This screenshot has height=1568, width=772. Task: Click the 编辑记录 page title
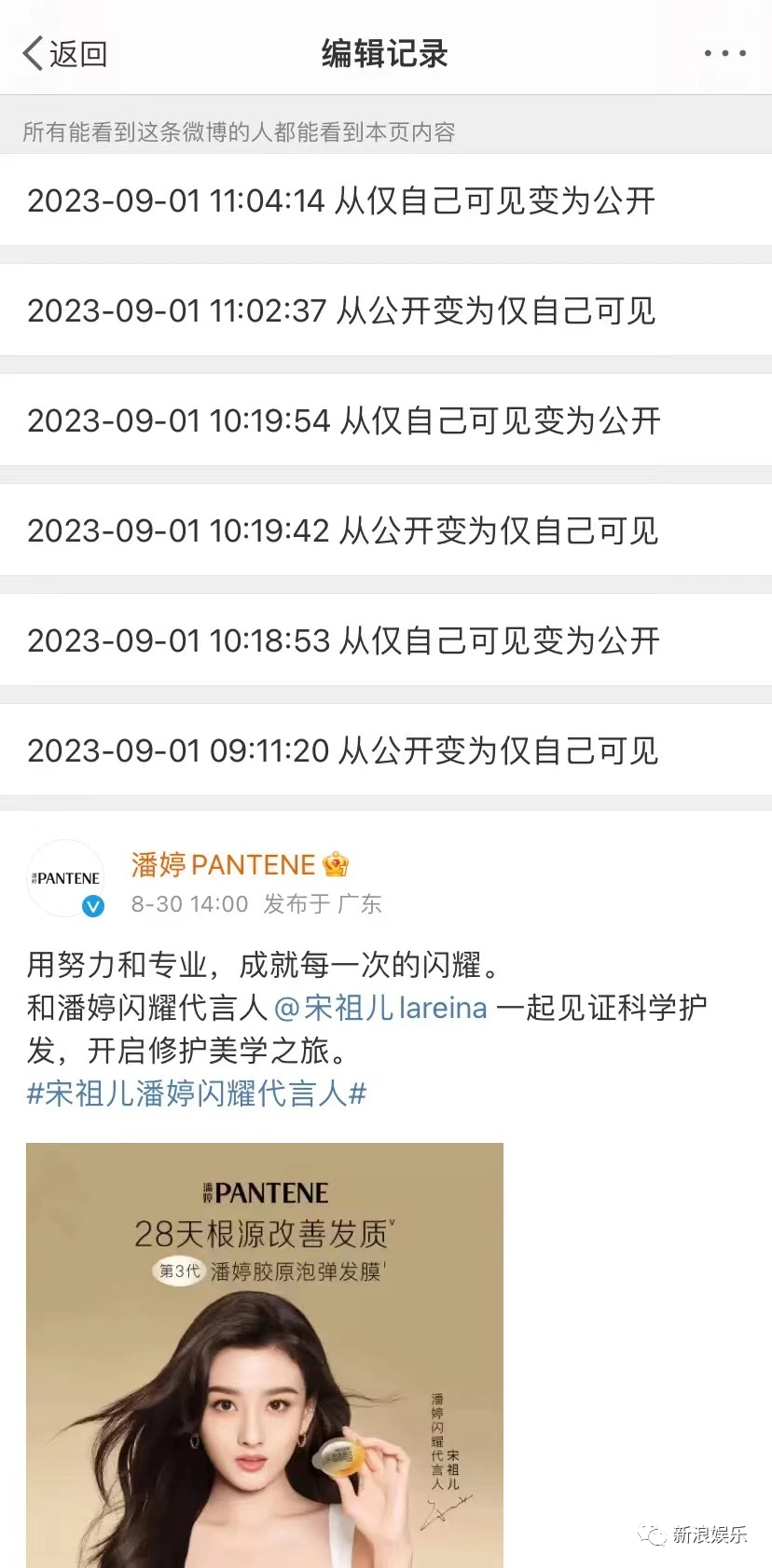pyautogui.click(x=385, y=53)
